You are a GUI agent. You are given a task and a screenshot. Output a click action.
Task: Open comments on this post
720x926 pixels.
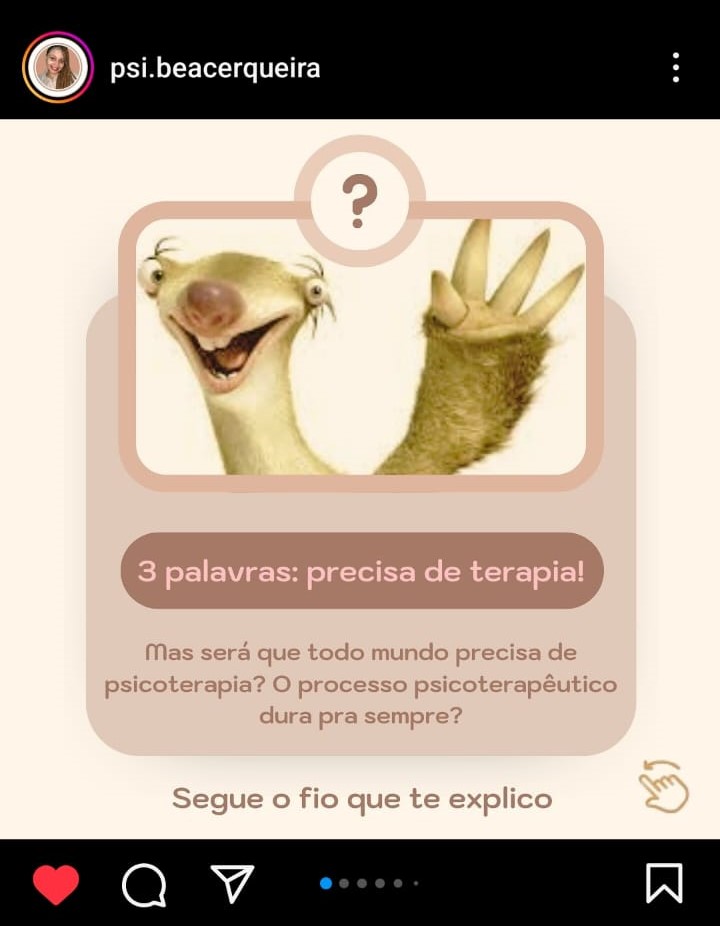[x=144, y=884]
